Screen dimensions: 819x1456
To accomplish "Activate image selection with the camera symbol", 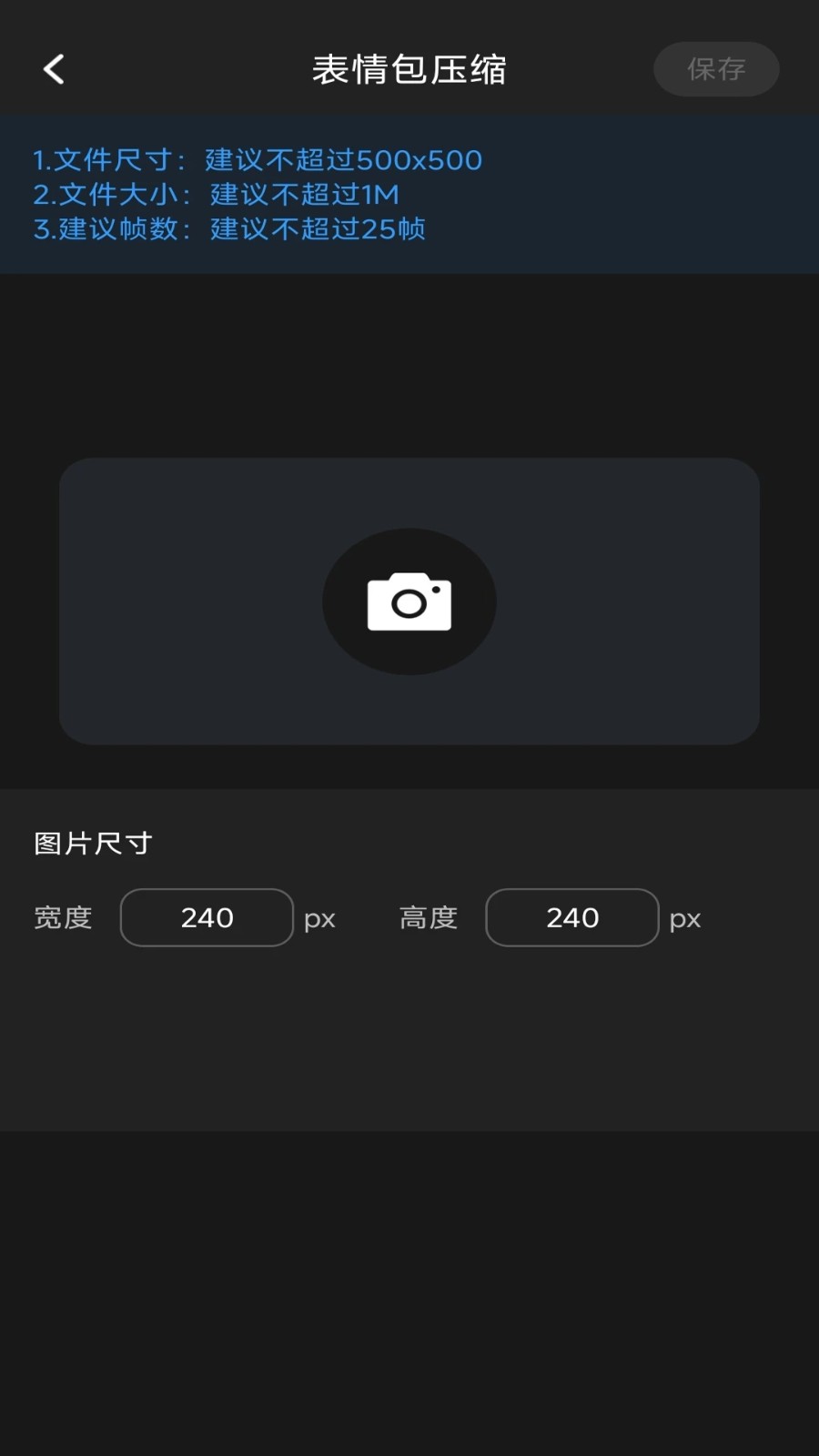I will [409, 601].
